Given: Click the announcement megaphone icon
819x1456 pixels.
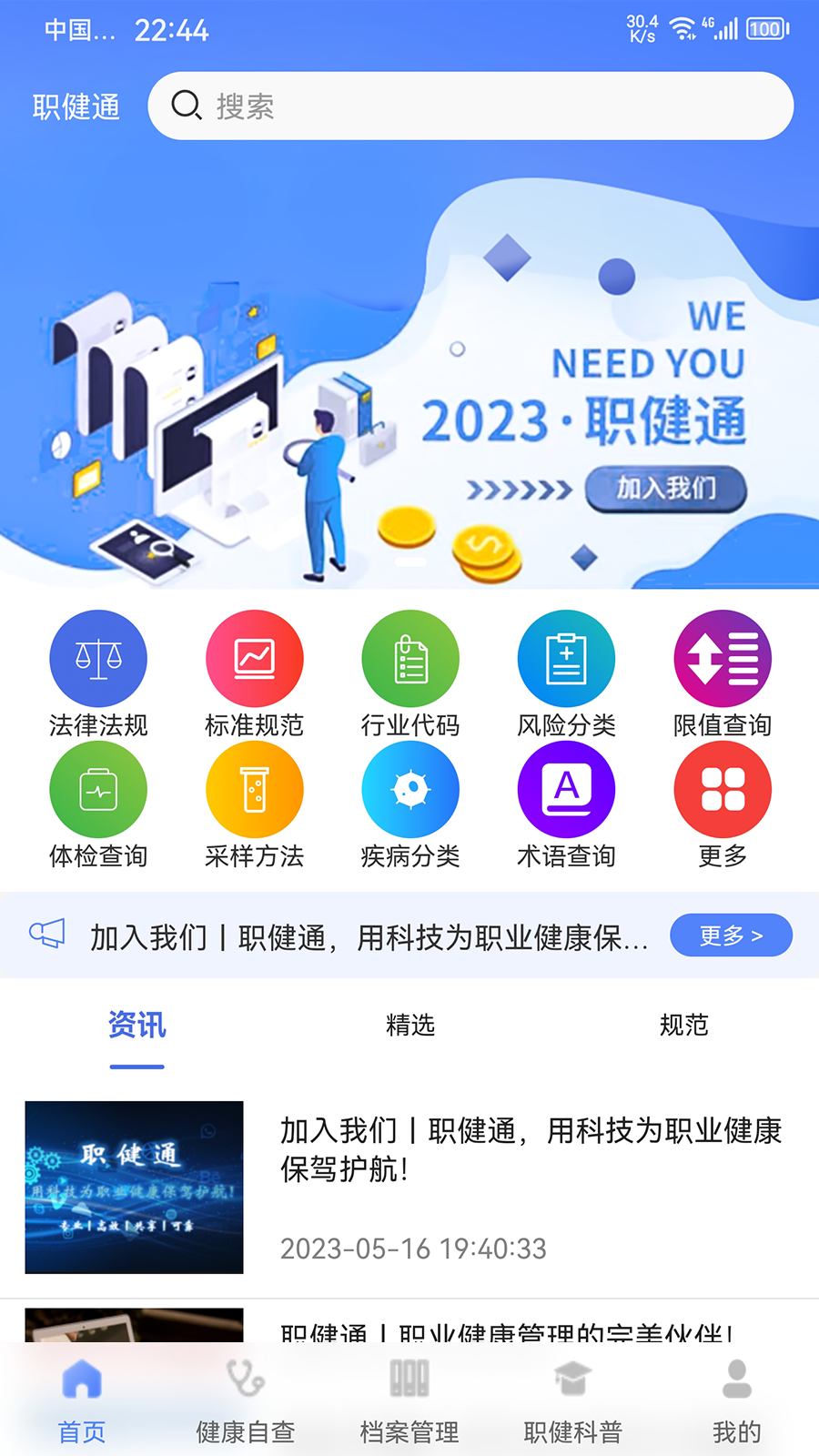Looking at the screenshot, I should (47, 935).
